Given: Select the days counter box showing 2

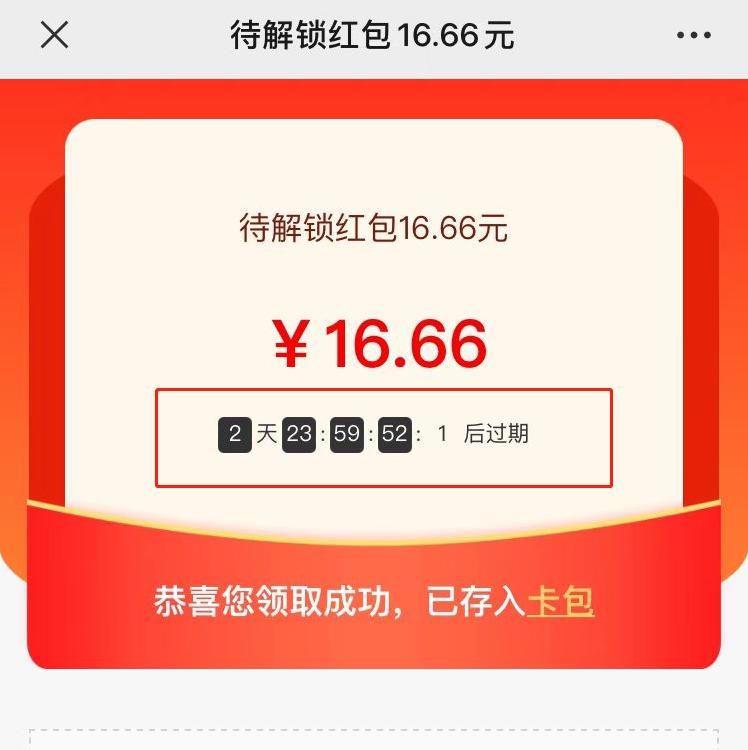Looking at the screenshot, I should point(234,434).
